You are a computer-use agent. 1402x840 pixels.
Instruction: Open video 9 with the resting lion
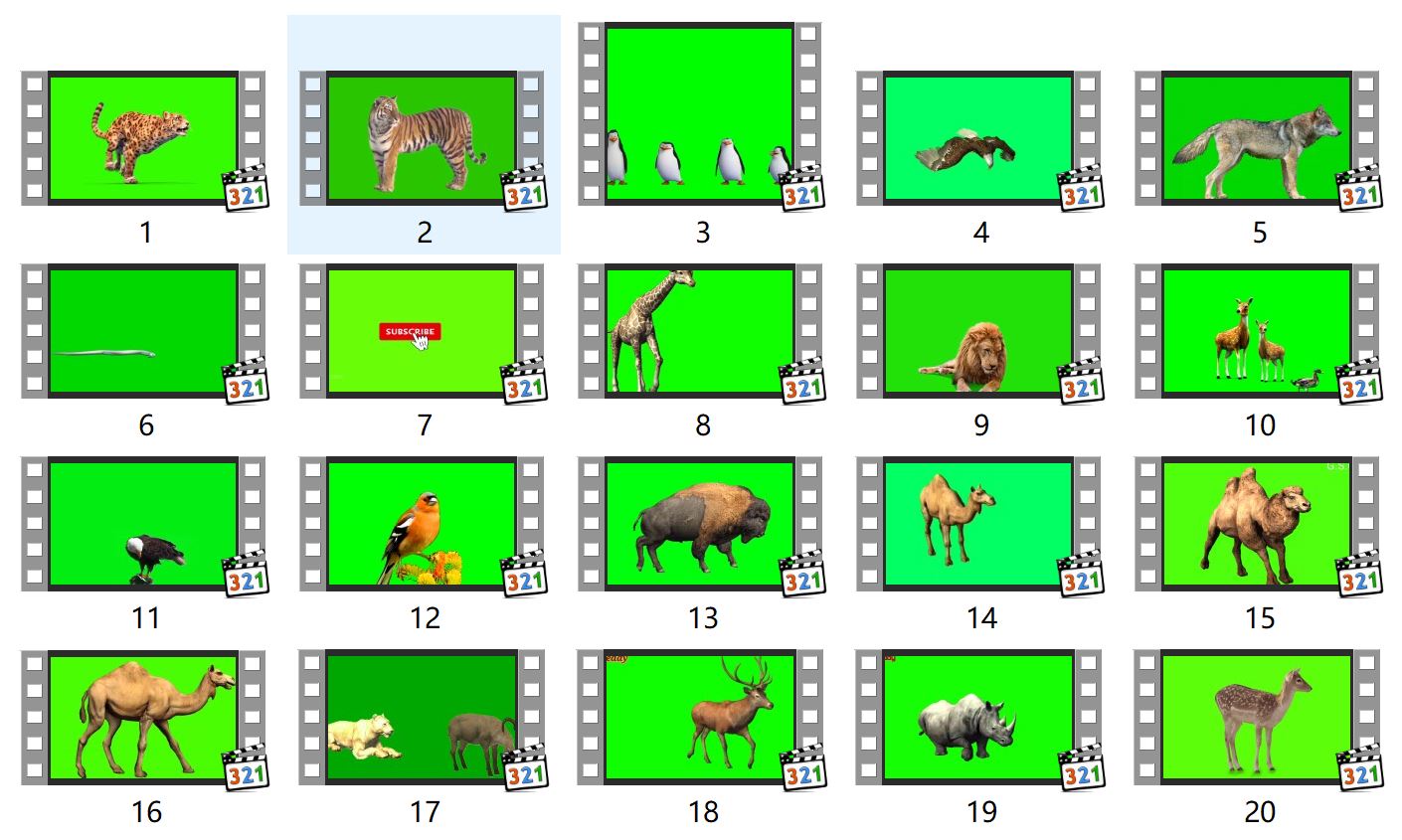978,331
